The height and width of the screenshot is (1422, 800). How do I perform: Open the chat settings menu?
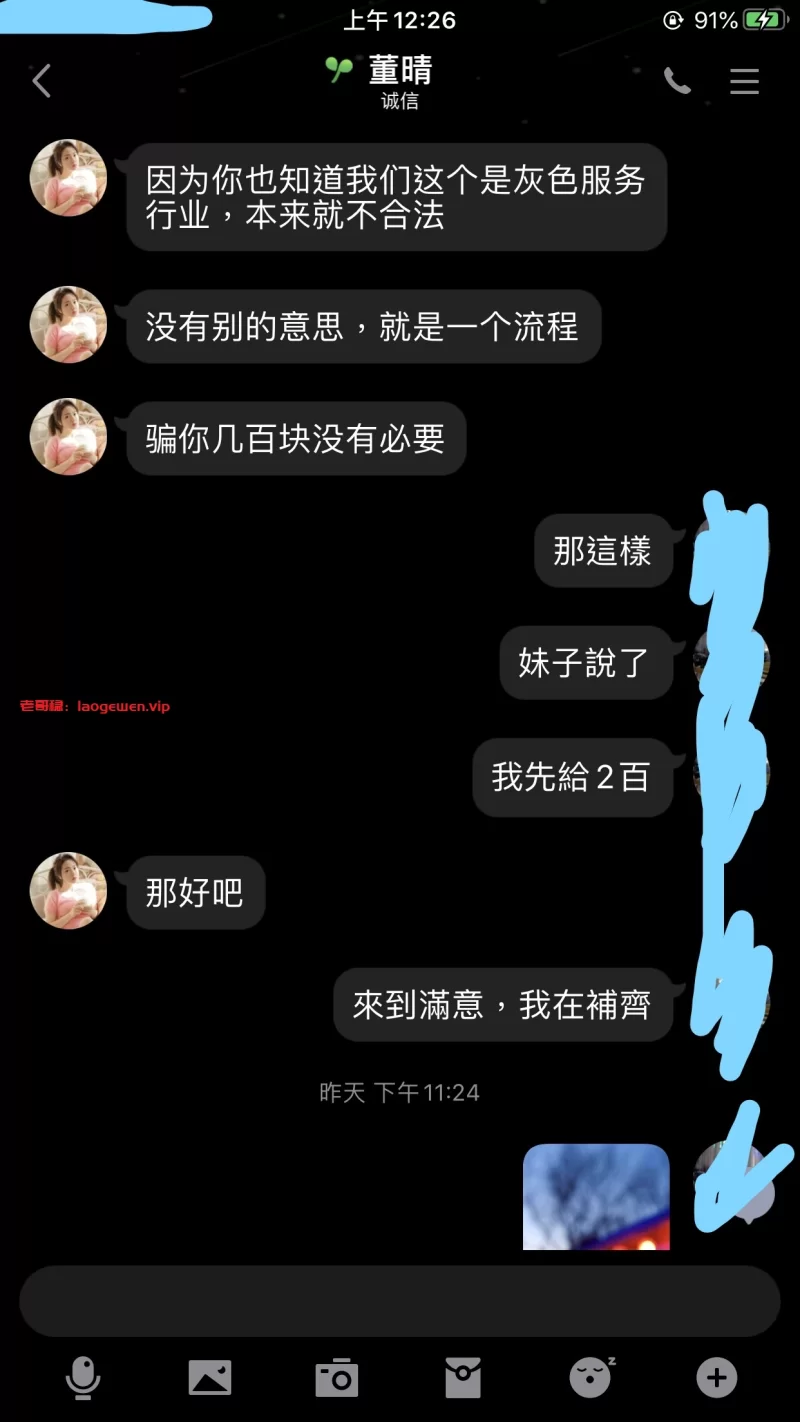[x=744, y=81]
